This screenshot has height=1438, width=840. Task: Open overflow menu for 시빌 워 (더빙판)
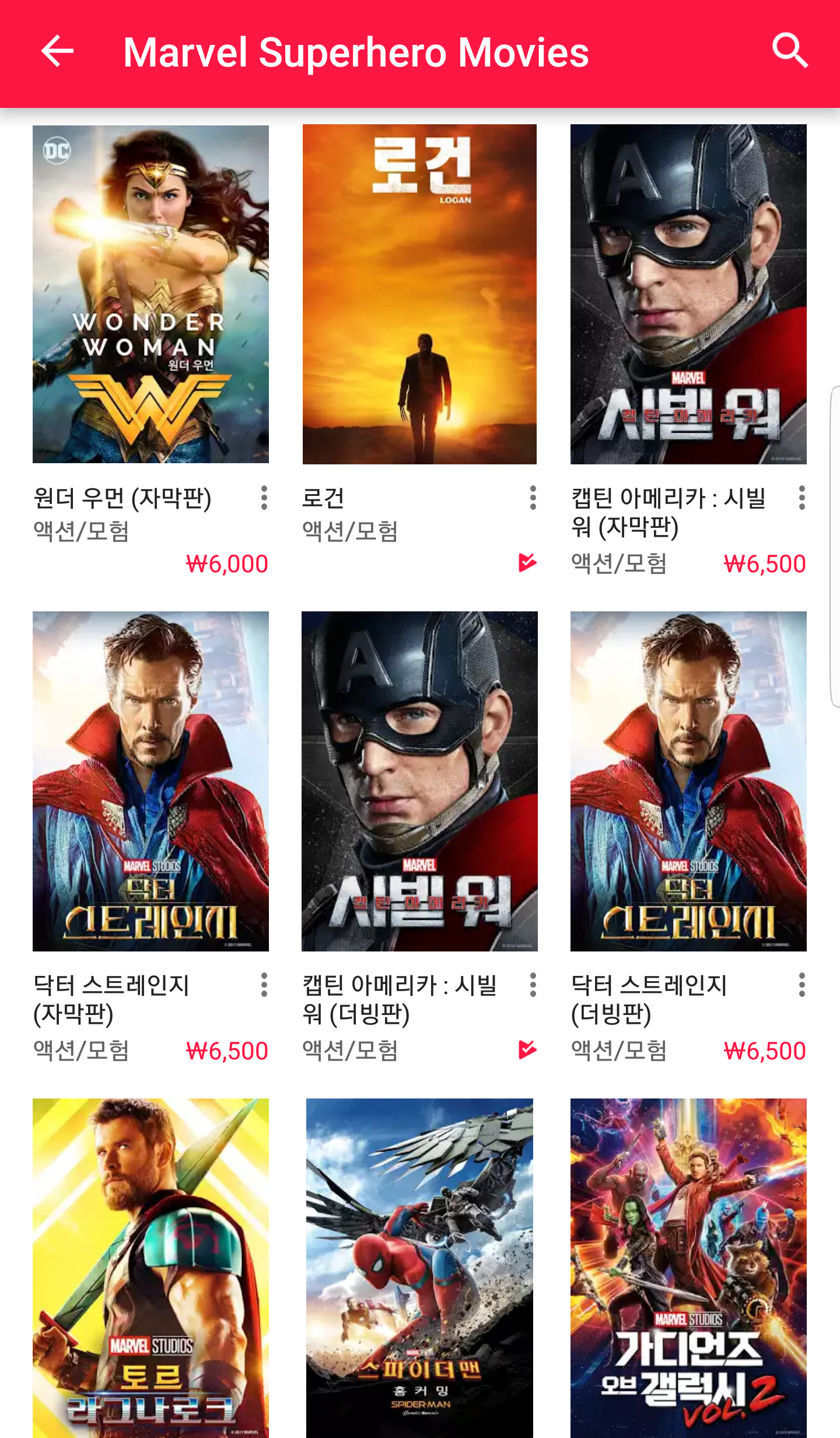pyautogui.click(x=533, y=985)
